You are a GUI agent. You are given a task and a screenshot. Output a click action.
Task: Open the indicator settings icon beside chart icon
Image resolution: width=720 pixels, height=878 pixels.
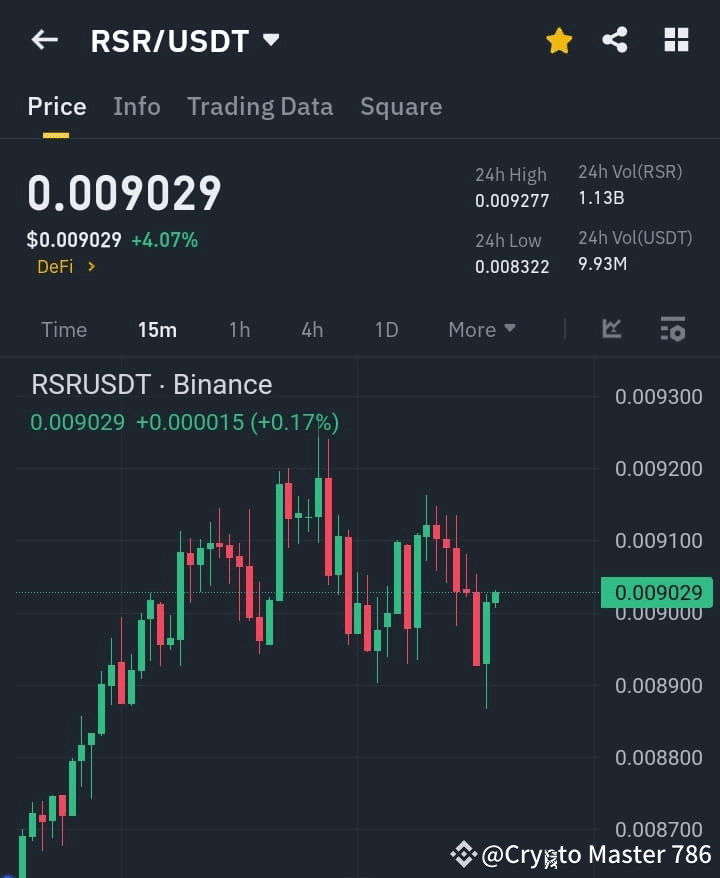[672, 329]
